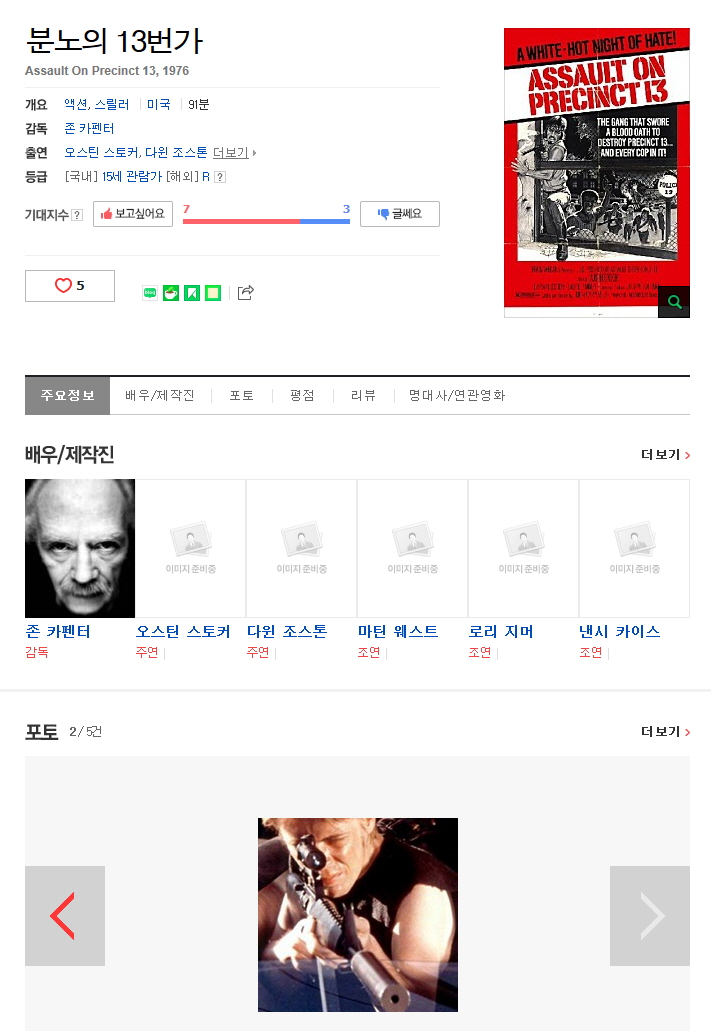Tap the 글쎄요 thumbs-down button

tap(399, 214)
